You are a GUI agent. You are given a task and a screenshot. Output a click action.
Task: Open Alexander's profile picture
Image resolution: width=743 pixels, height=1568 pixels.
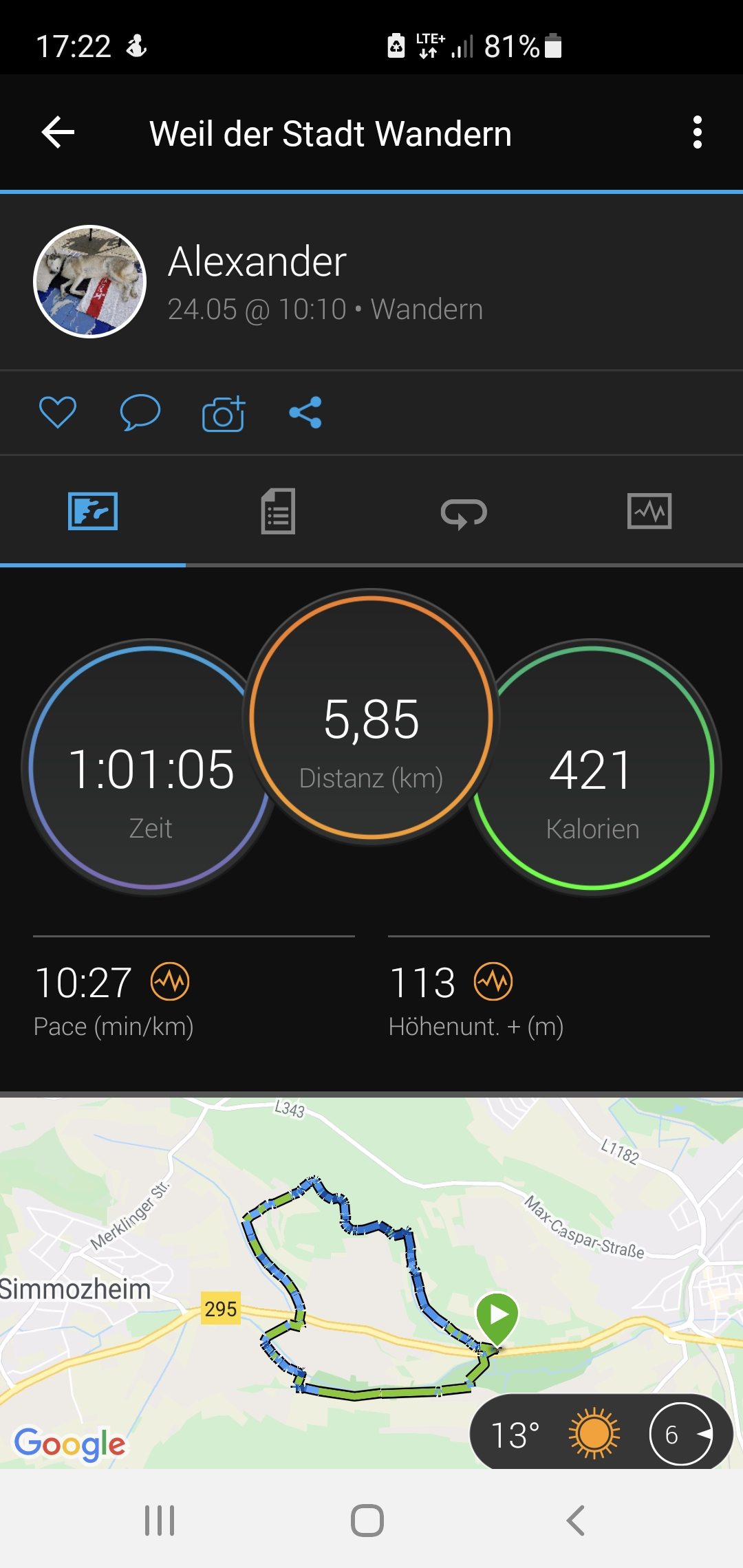[90, 281]
